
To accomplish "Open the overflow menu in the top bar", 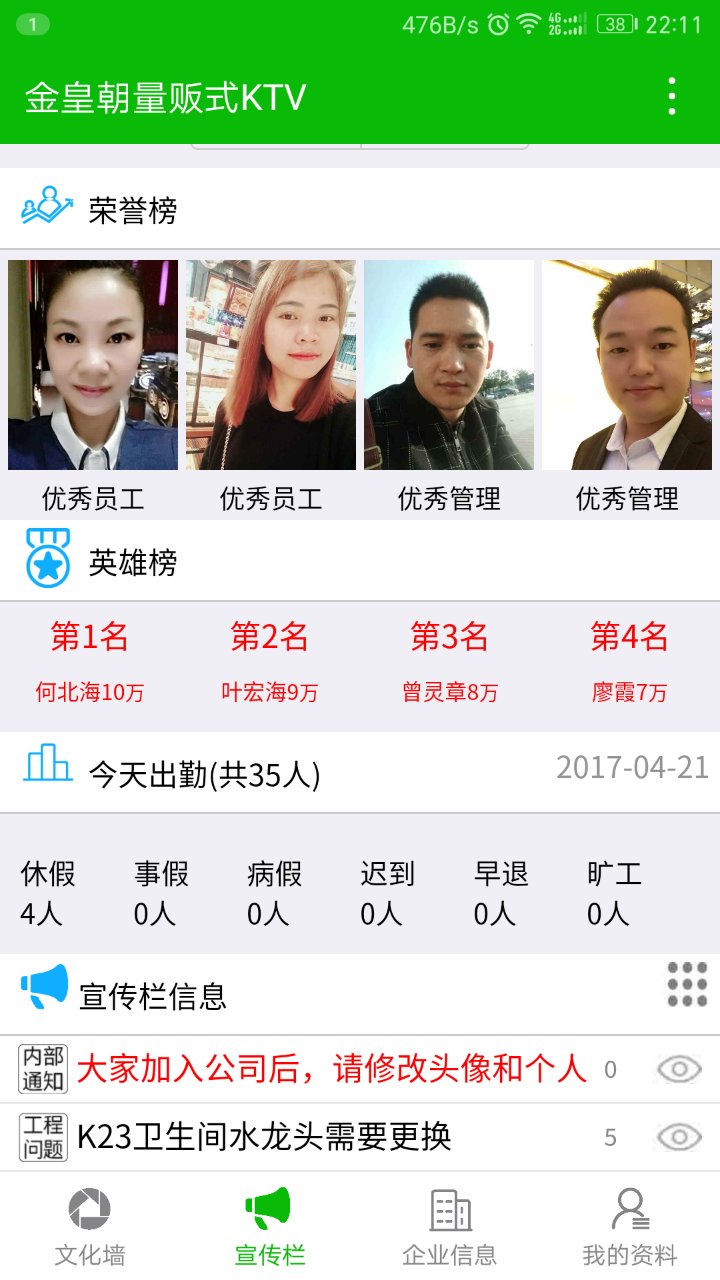I will pos(672,97).
